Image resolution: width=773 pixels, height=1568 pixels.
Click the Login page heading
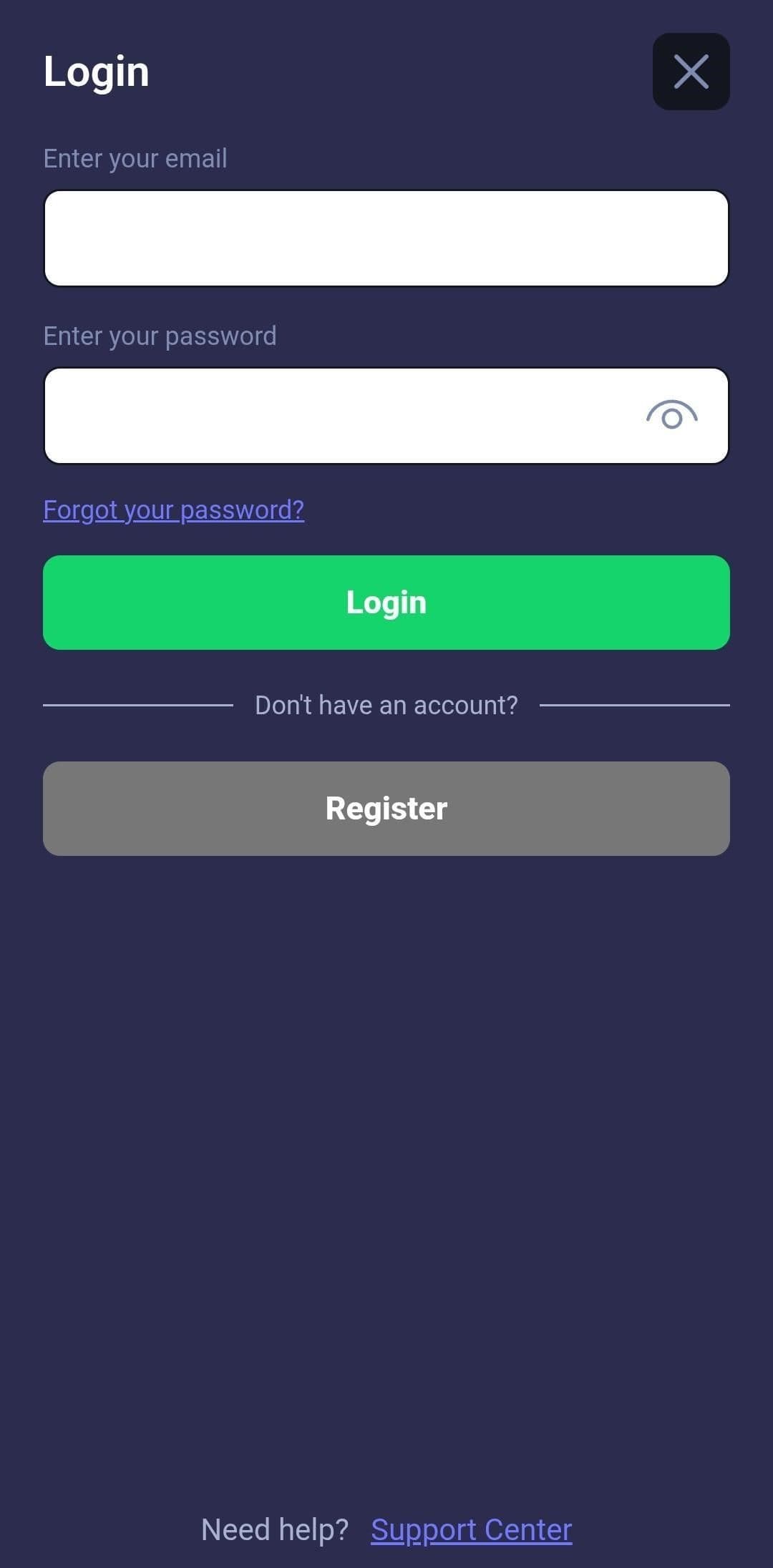pyautogui.click(x=95, y=71)
